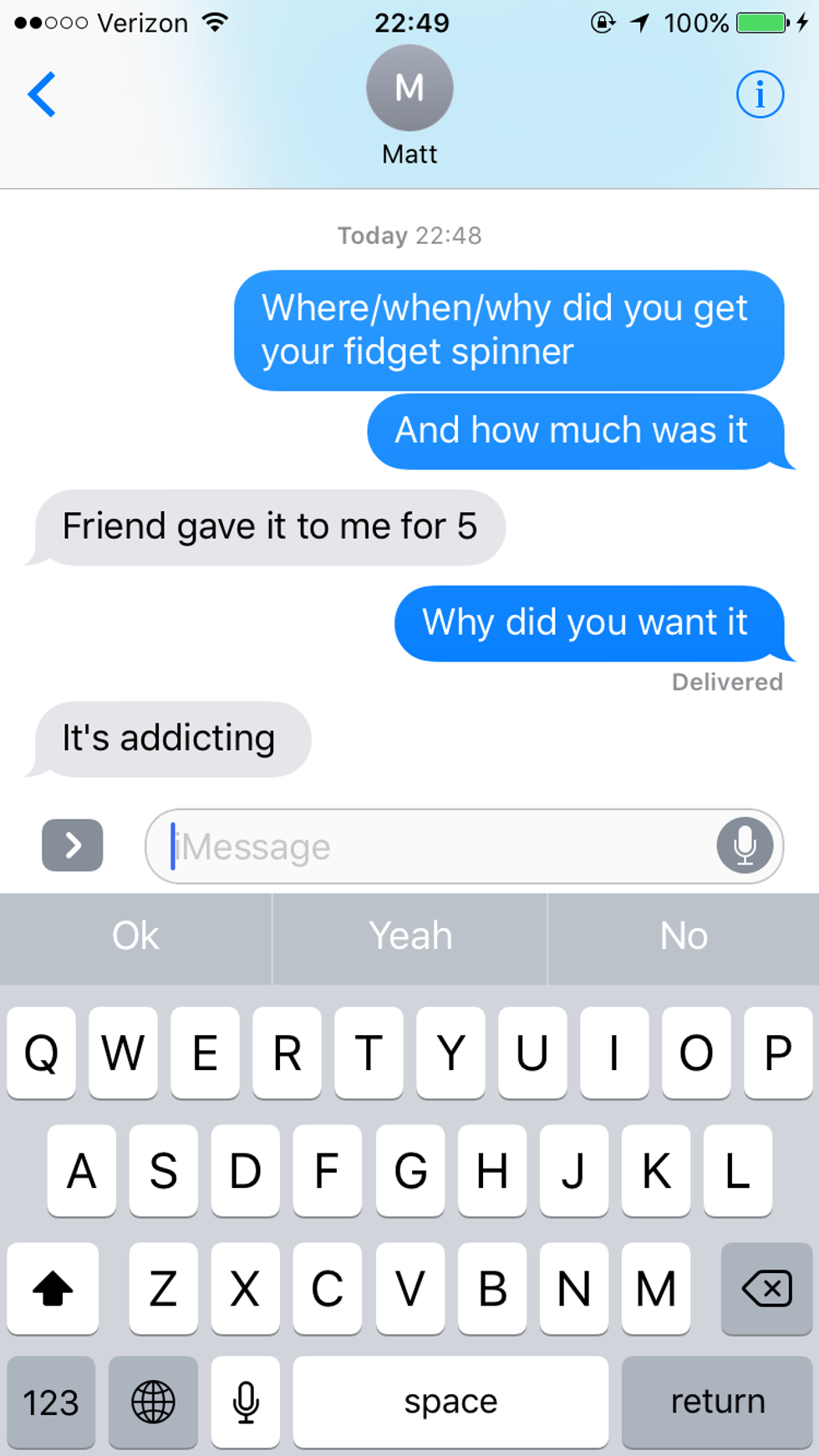819x1456 pixels.
Task: Open the conversation details info icon
Action: (x=759, y=94)
